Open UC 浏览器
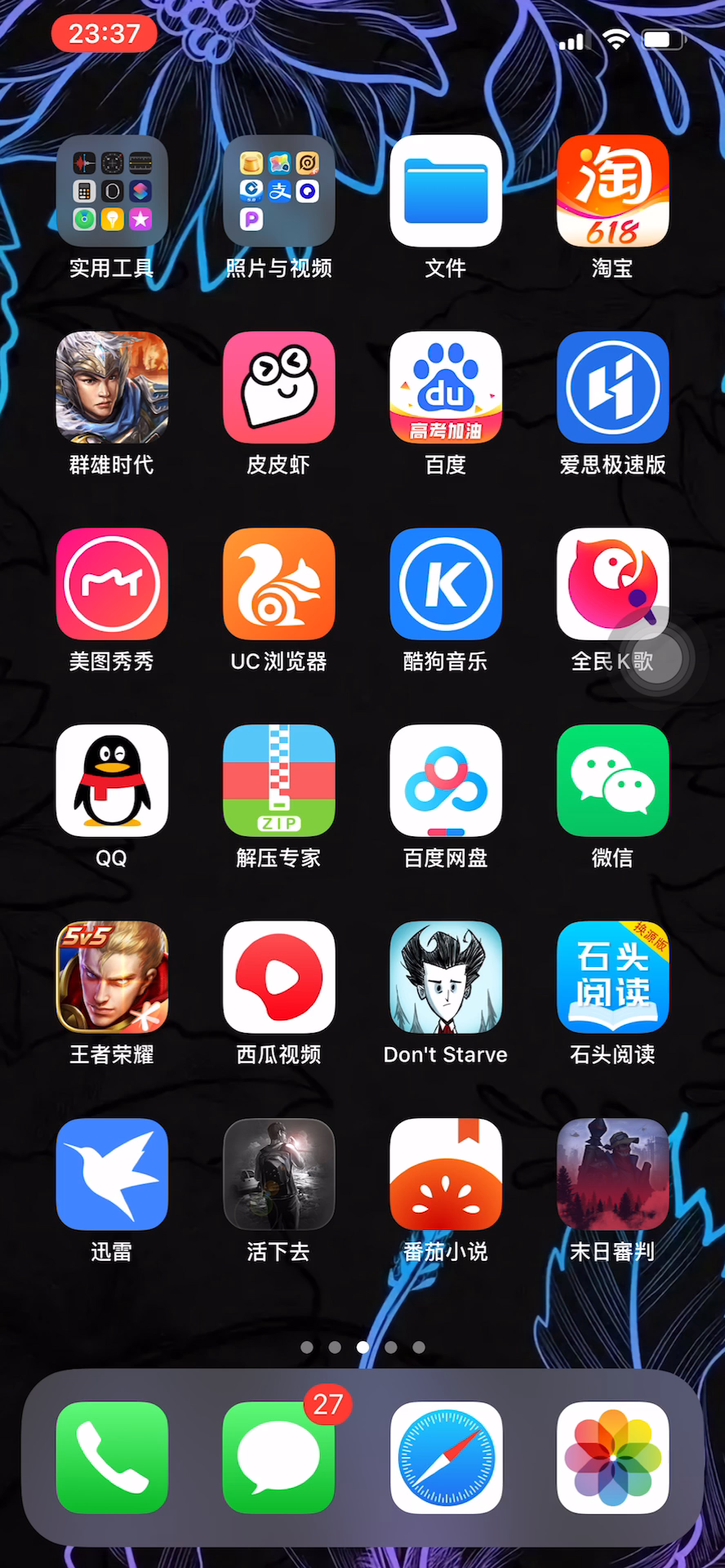This screenshot has height=1568, width=725. 279,584
